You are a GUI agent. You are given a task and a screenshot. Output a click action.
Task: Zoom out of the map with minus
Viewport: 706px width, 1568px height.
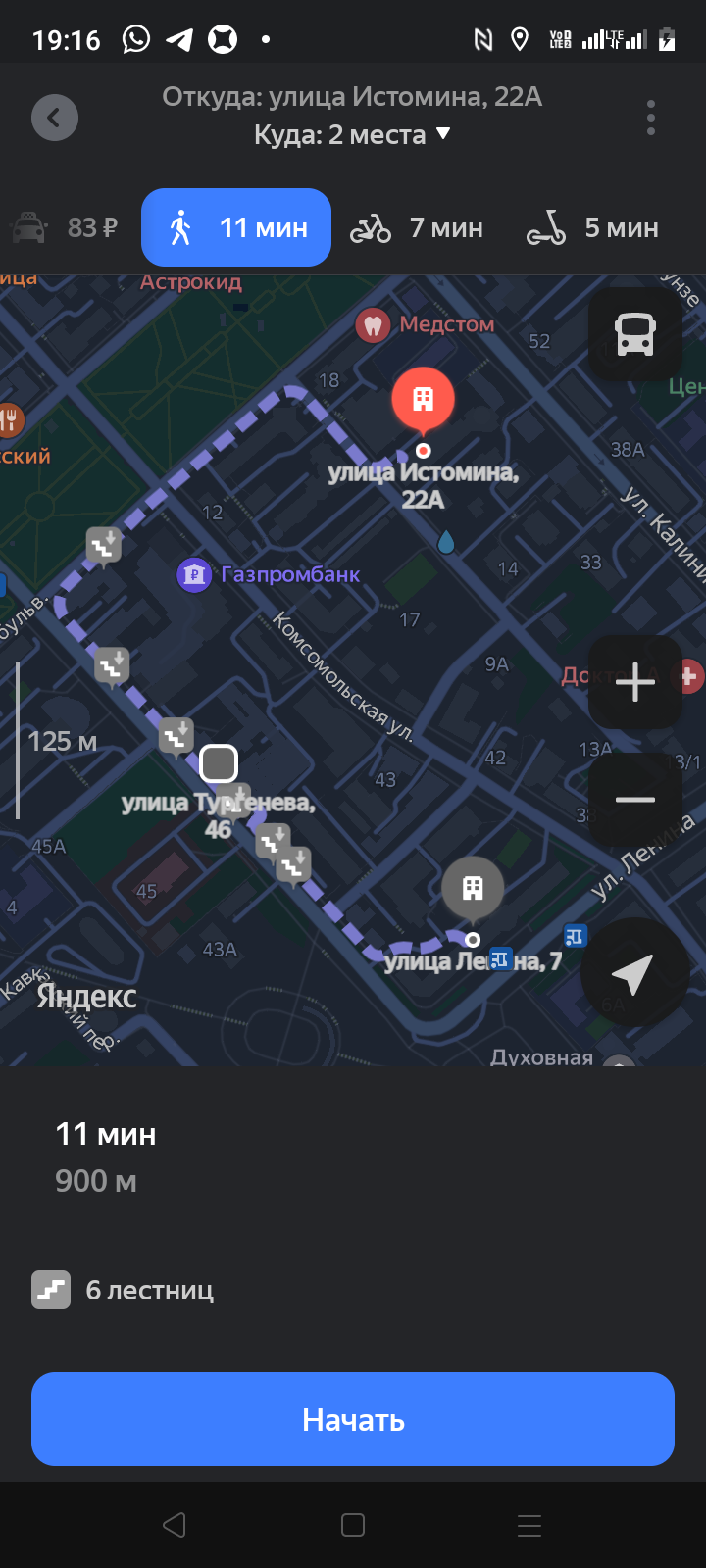[634, 800]
